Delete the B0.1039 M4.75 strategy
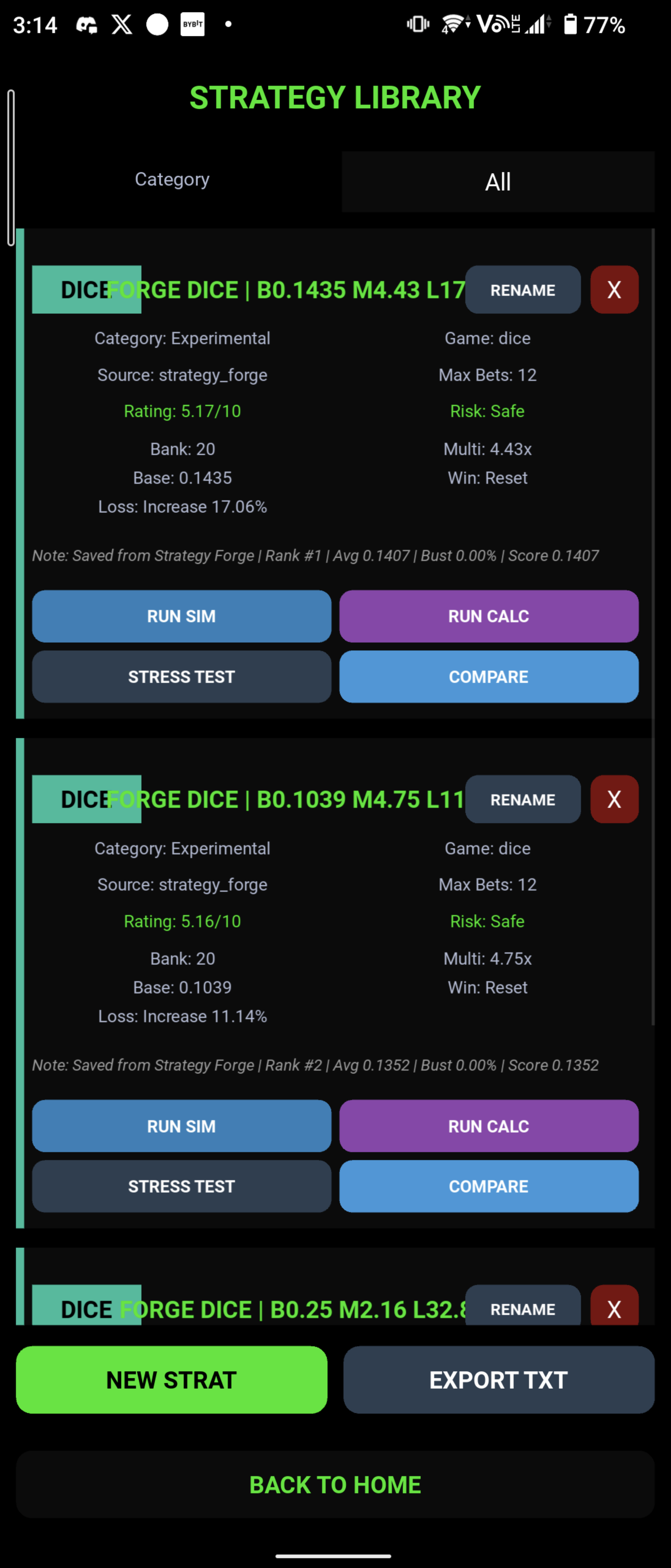The height and width of the screenshot is (1568, 671). click(614, 799)
